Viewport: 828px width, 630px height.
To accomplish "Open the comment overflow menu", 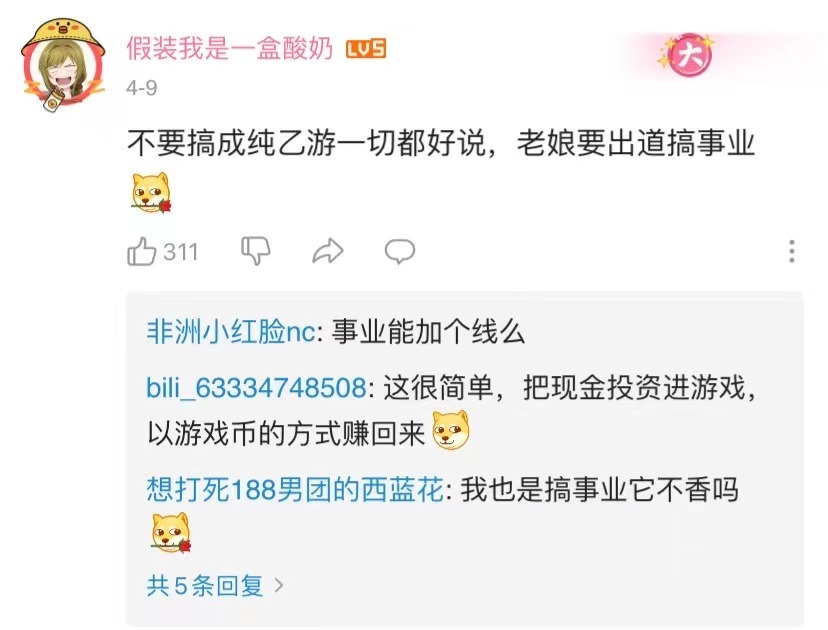I will coord(792,251).
